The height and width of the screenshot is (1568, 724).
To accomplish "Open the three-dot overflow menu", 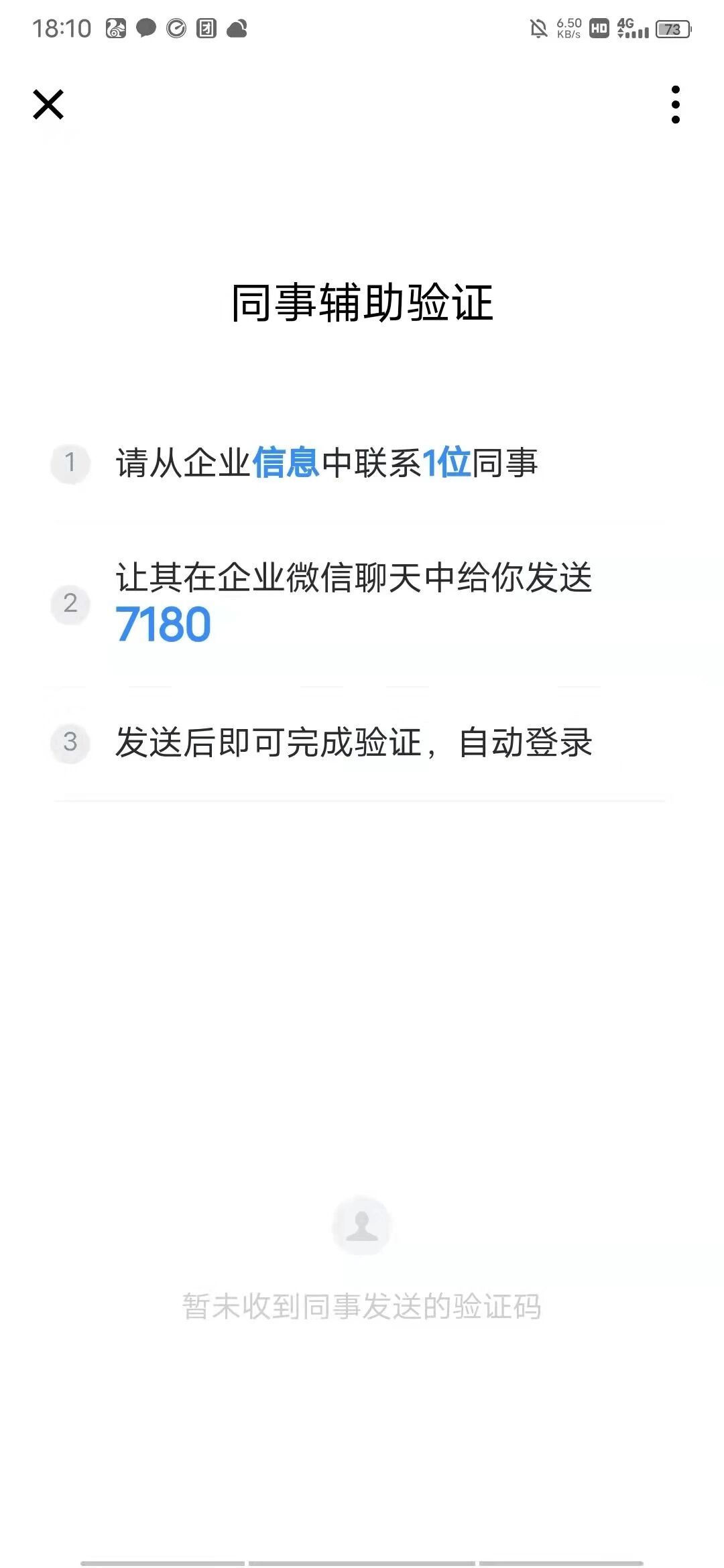I will (x=676, y=105).
